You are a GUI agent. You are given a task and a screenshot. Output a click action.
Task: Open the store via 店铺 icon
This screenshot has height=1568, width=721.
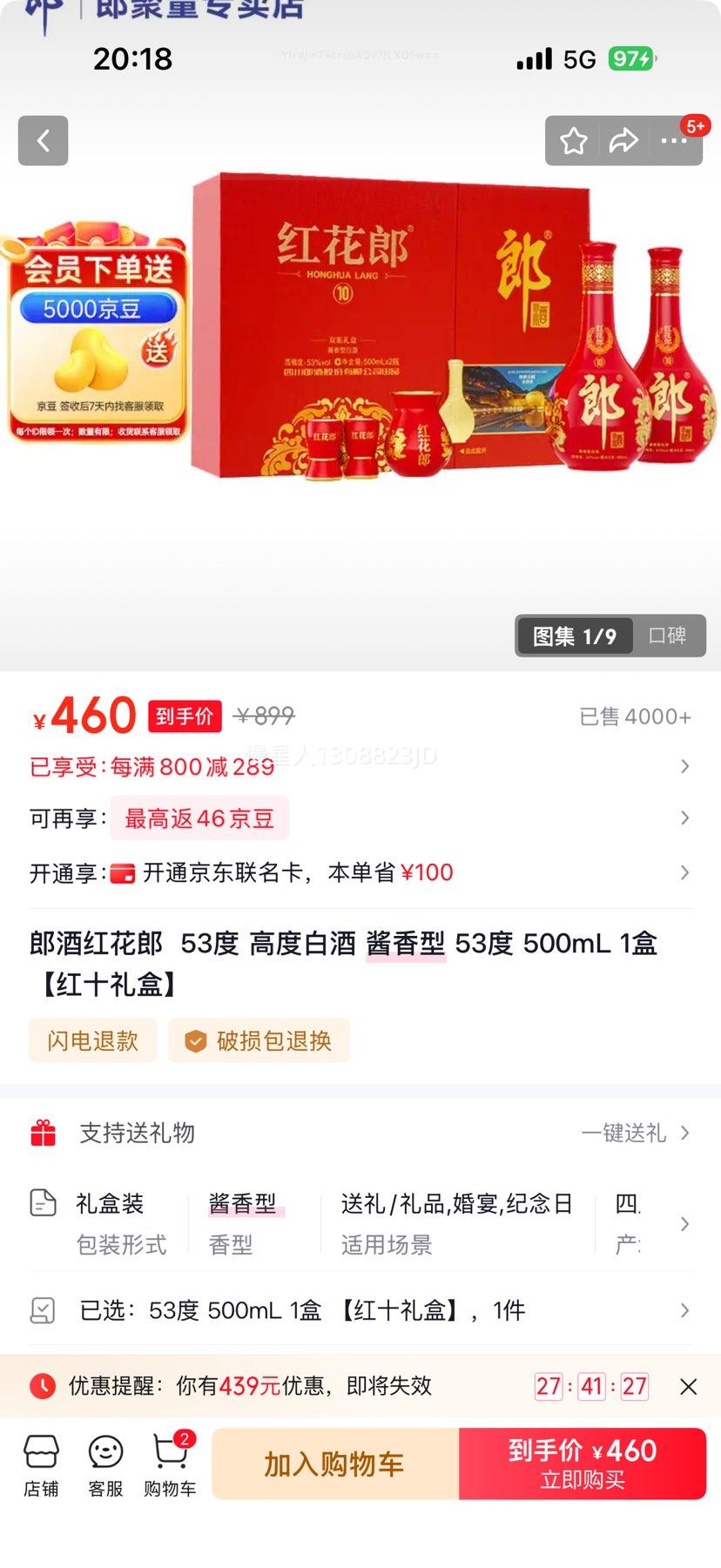coord(42,1462)
